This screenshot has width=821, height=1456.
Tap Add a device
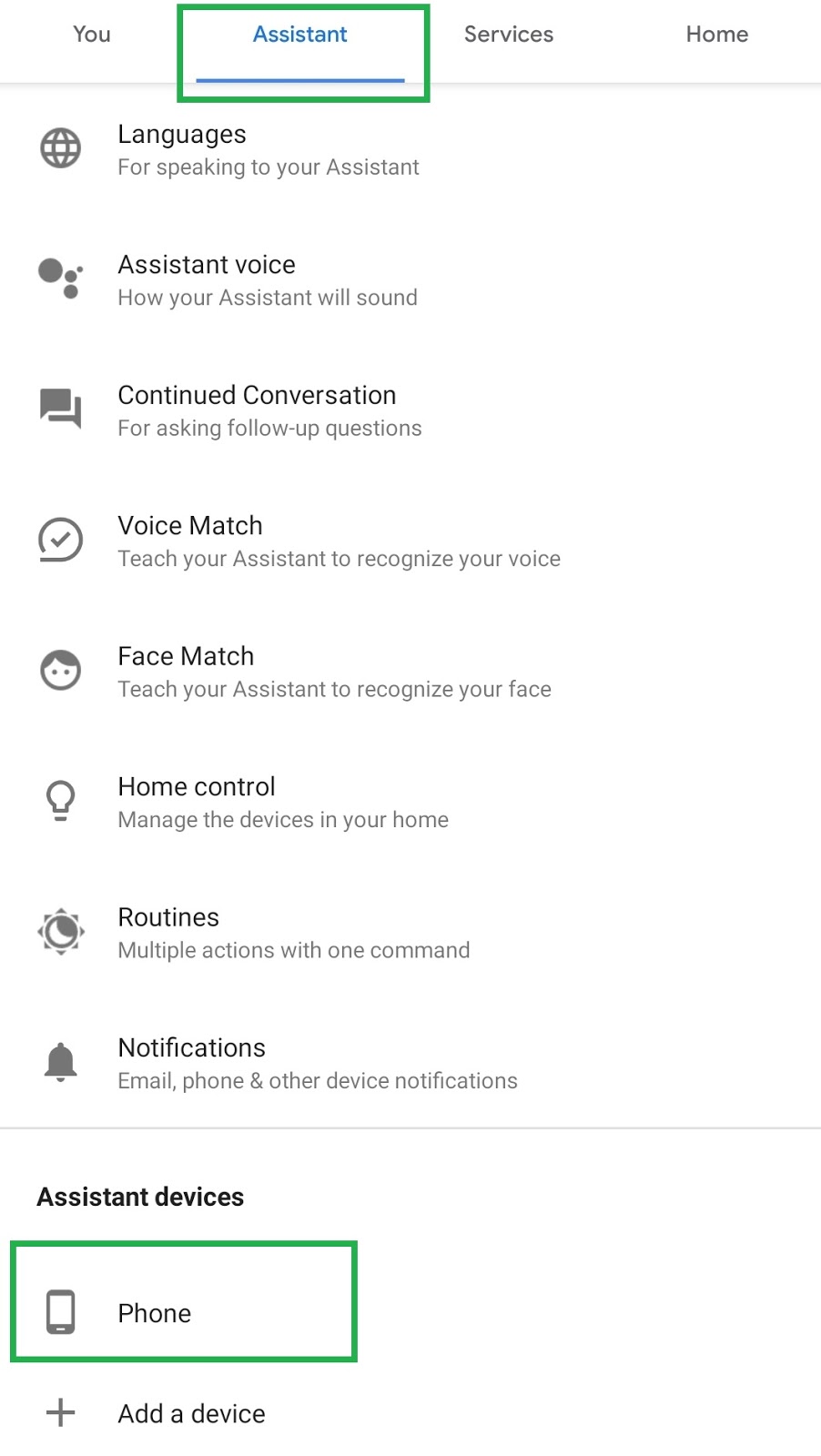(x=190, y=1412)
